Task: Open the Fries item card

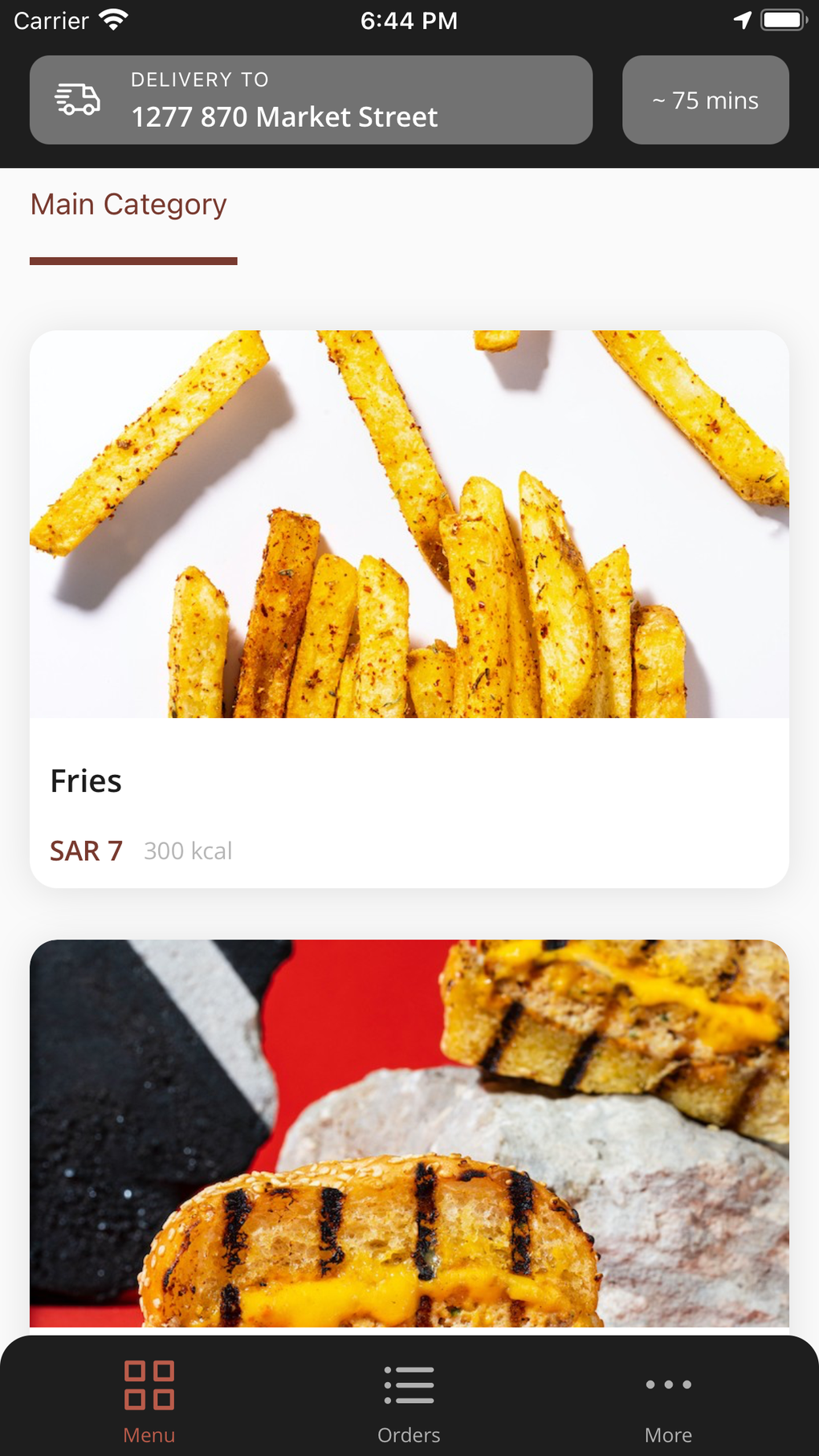Action: pos(409,608)
